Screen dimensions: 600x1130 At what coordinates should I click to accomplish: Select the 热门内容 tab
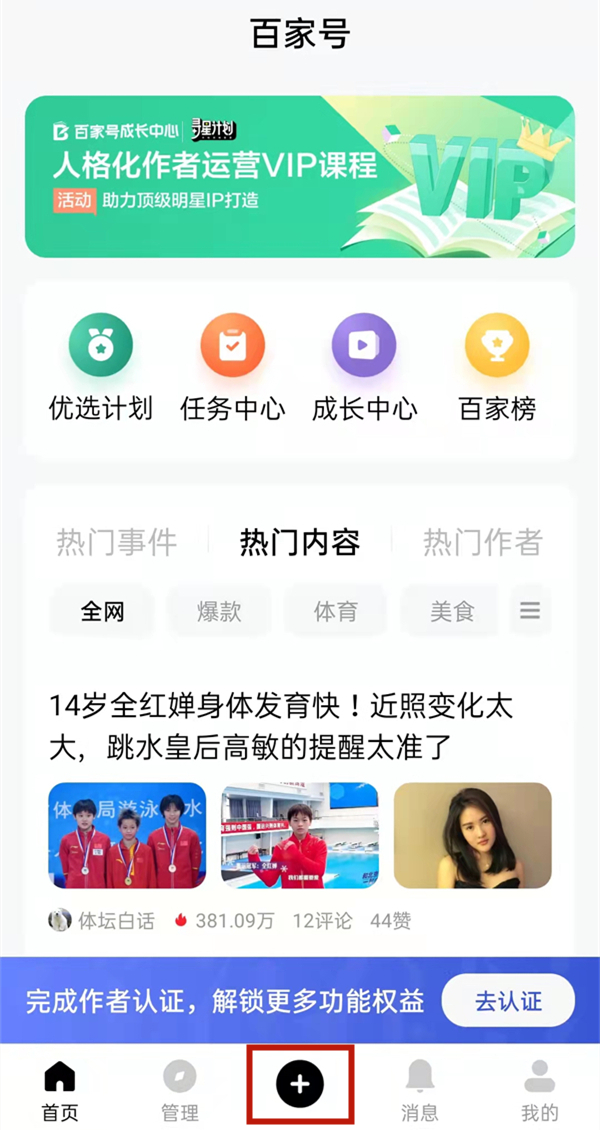[300, 542]
